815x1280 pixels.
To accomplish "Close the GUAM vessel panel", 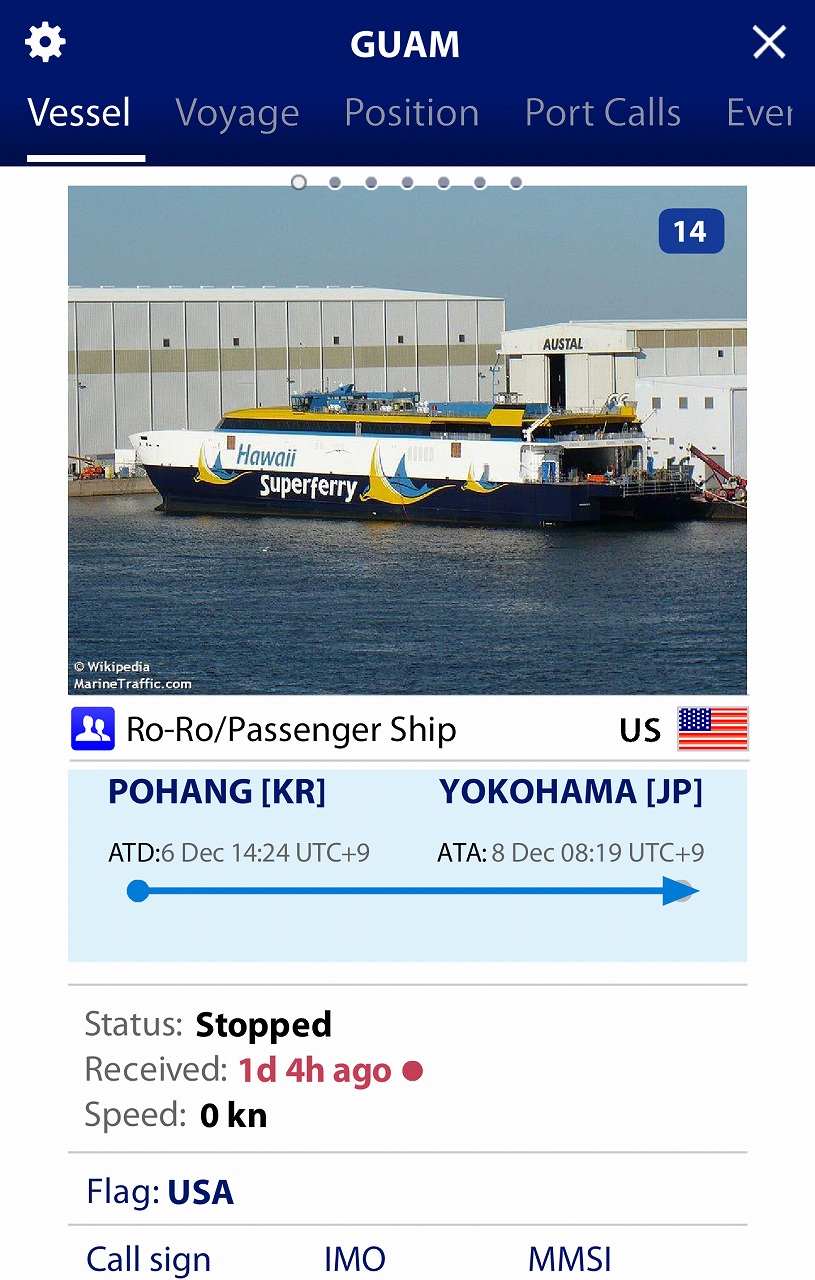I will [769, 42].
